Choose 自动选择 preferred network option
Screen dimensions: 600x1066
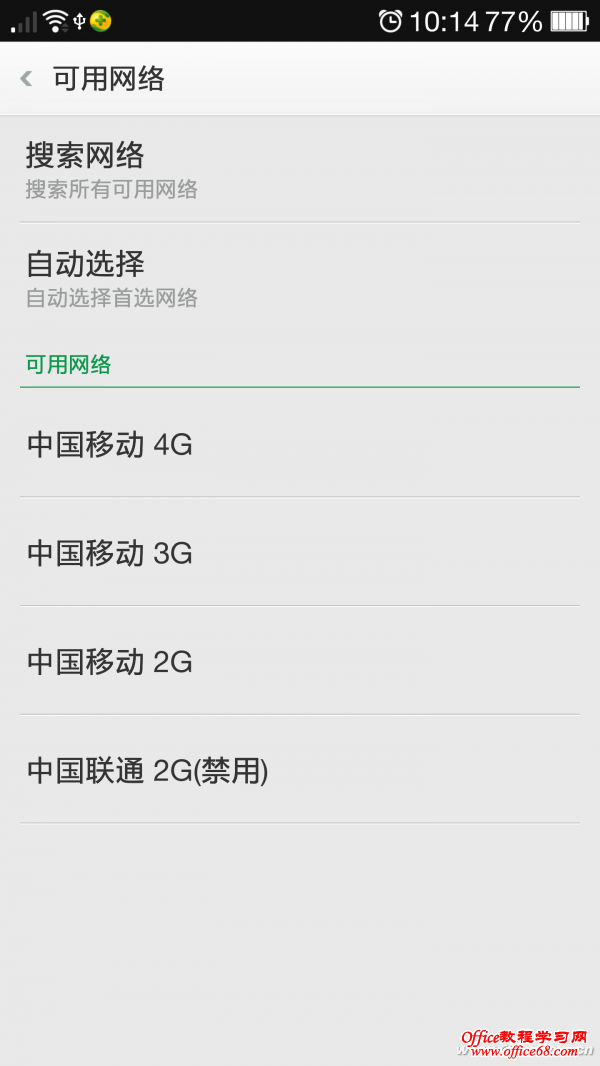pos(300,278)
